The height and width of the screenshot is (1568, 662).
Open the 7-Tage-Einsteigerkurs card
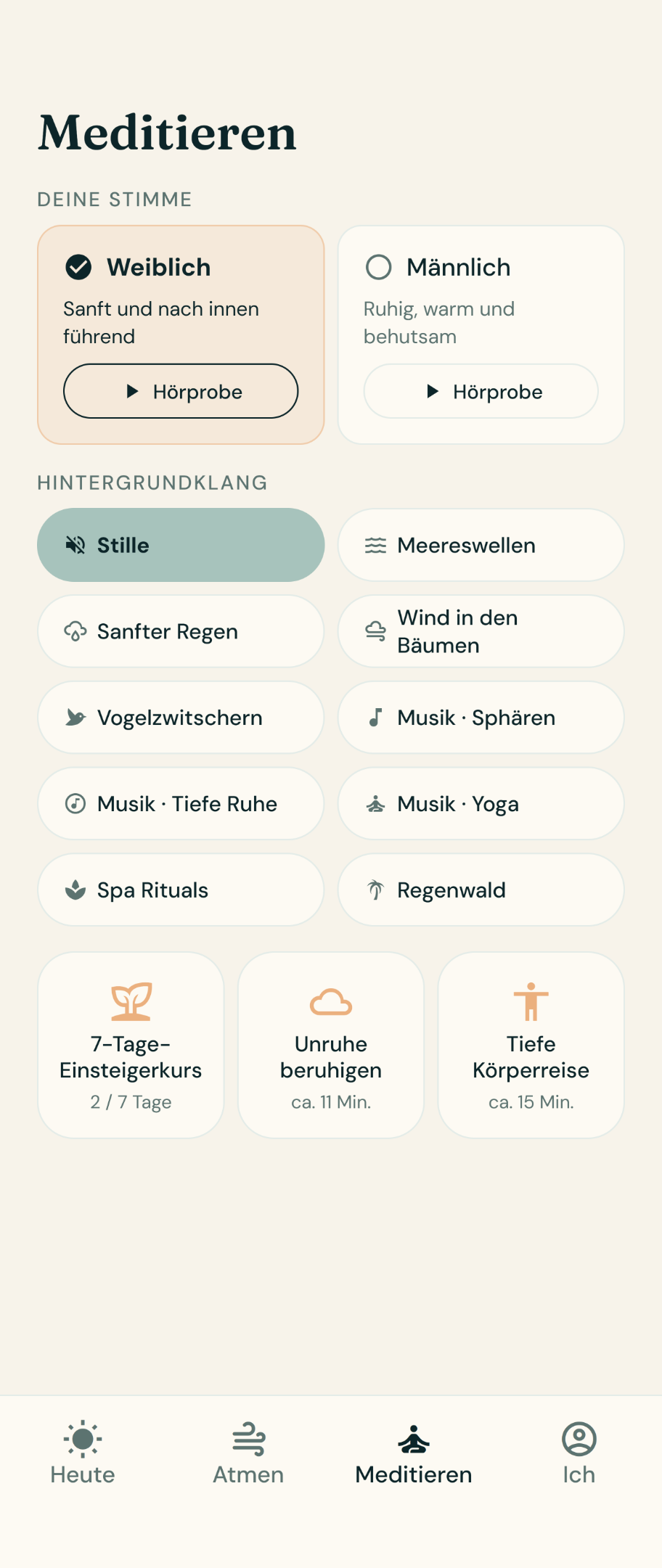[131, 1046]
